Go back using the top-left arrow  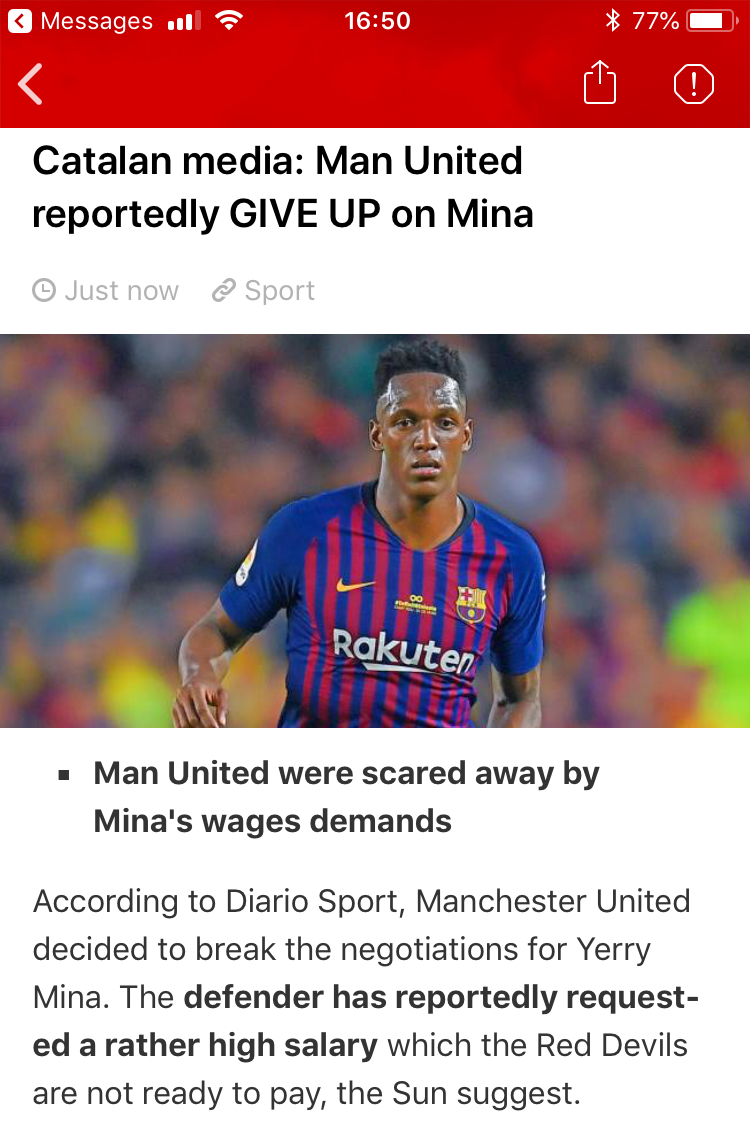(32, 84)
